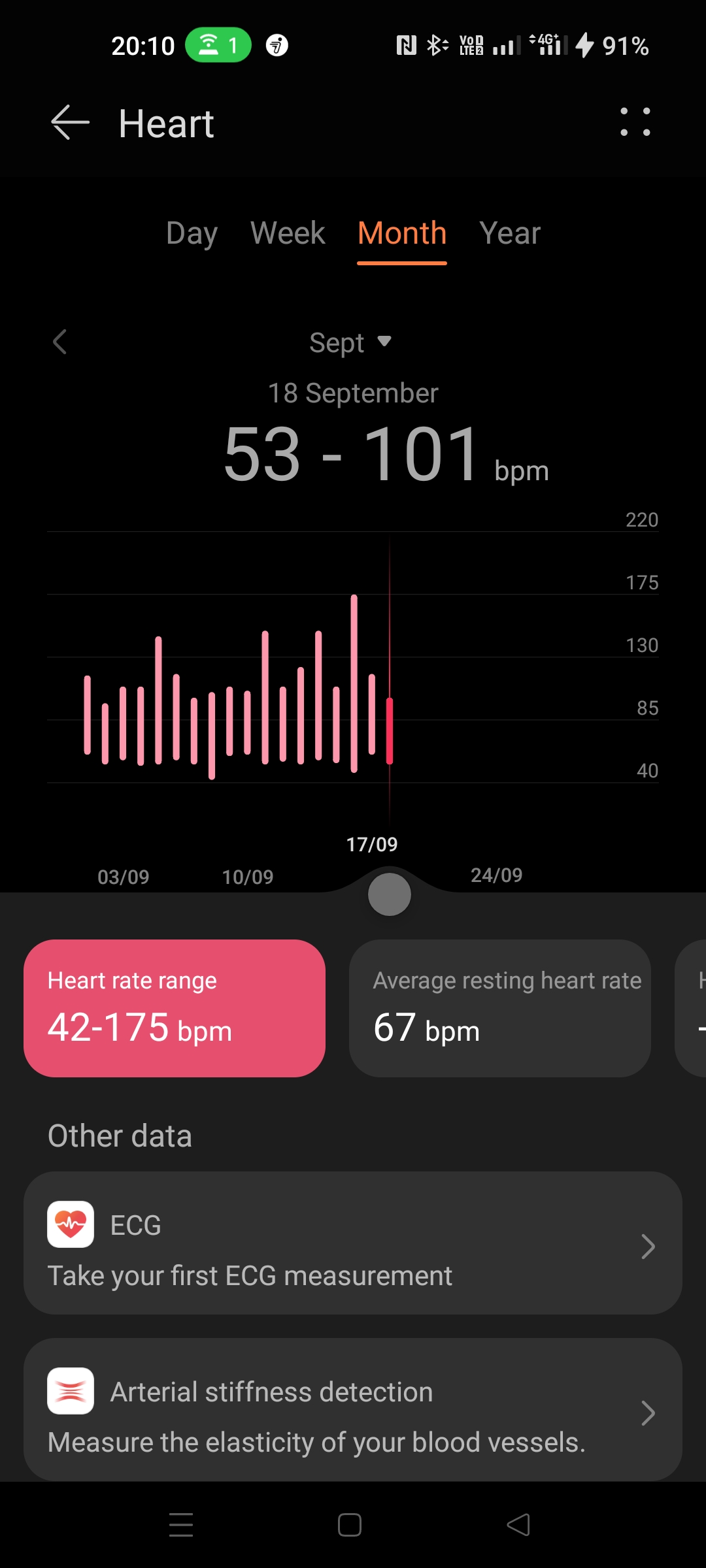Screen dimensions: 706x1568
Task: Open the system recent apps menu
Action: click(x=181, y=1525)
